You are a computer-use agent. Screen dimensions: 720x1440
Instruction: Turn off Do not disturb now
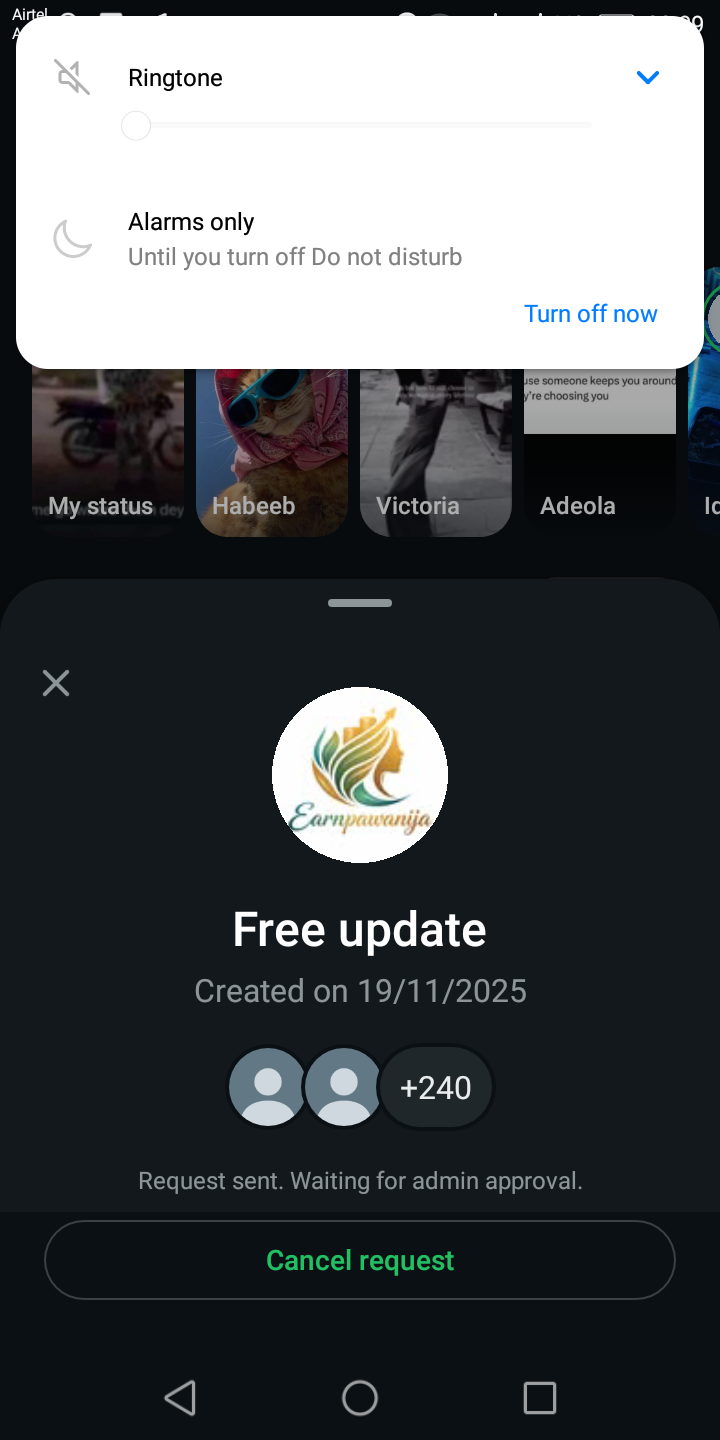(x=590, y=314)
